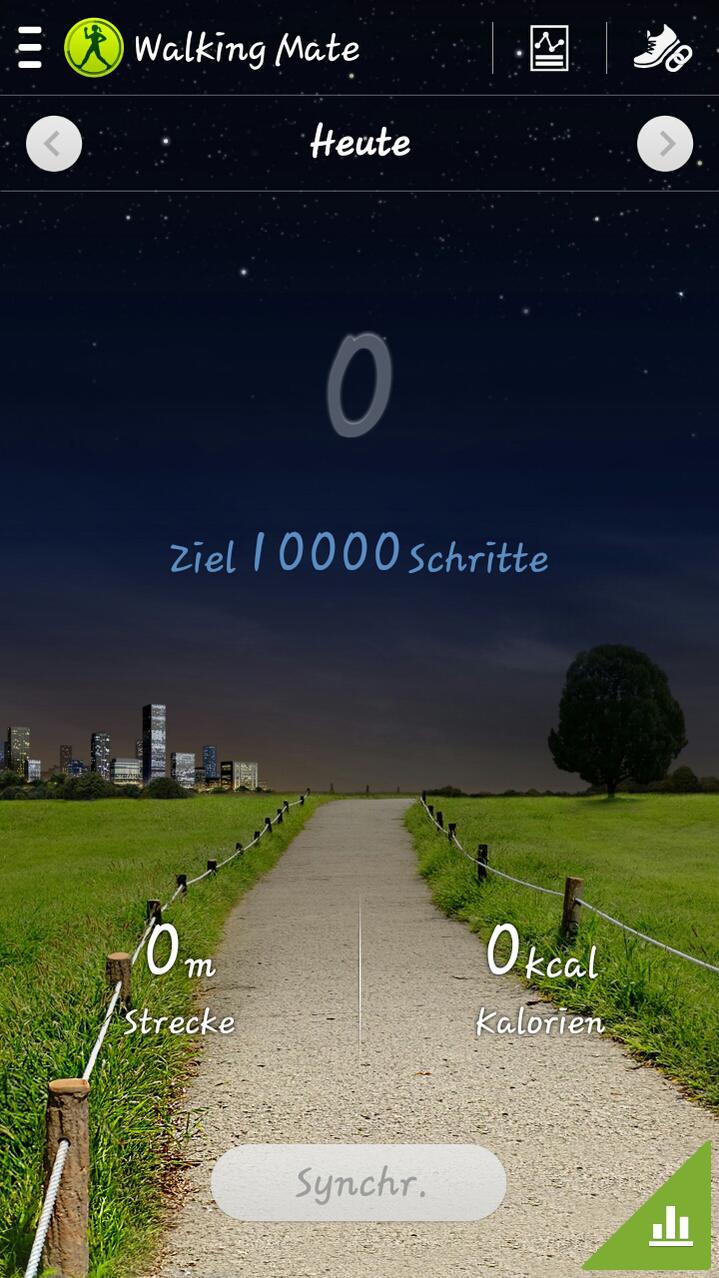
Task: Open the log chart icon in the app bar
Action: [549, 48]
